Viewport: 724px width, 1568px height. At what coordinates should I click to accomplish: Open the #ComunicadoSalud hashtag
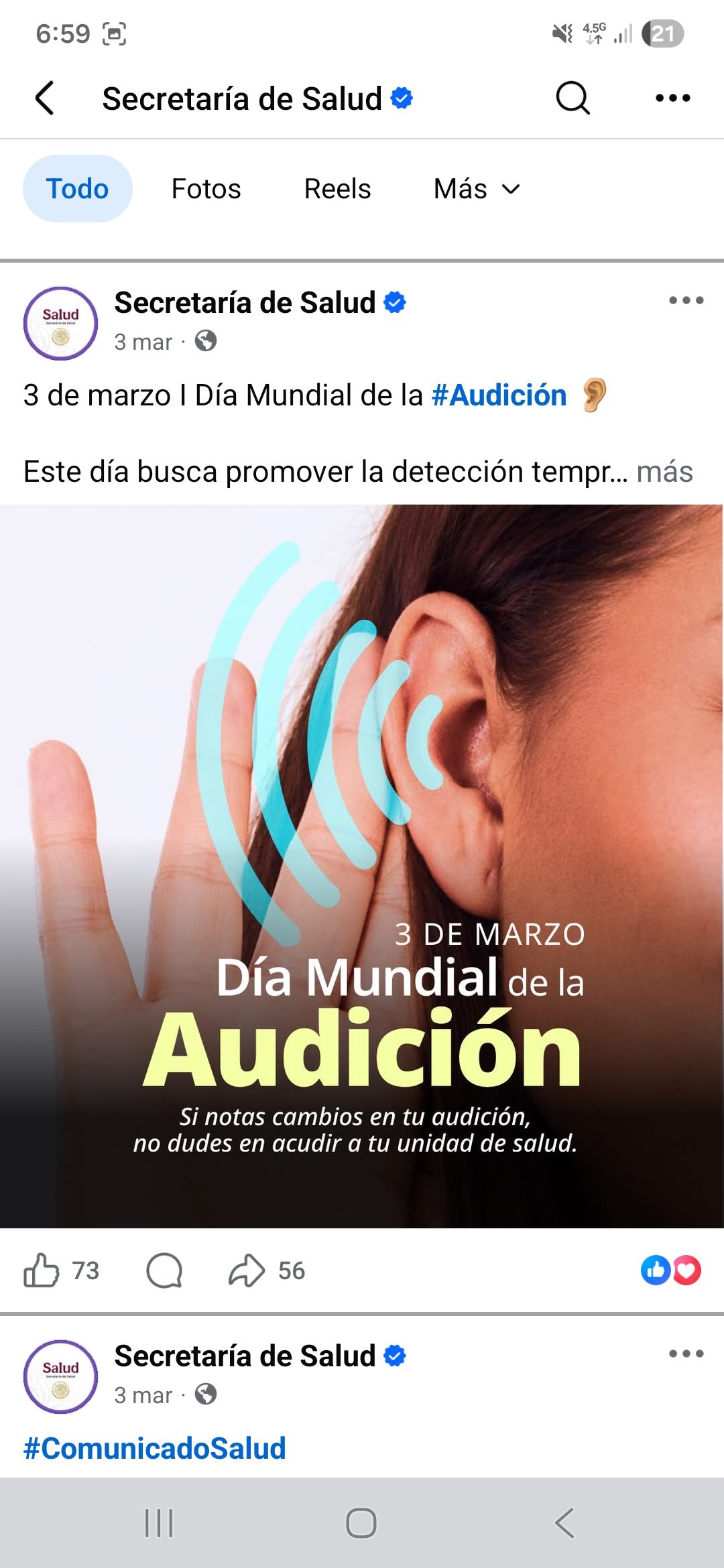coord(155,1448)
